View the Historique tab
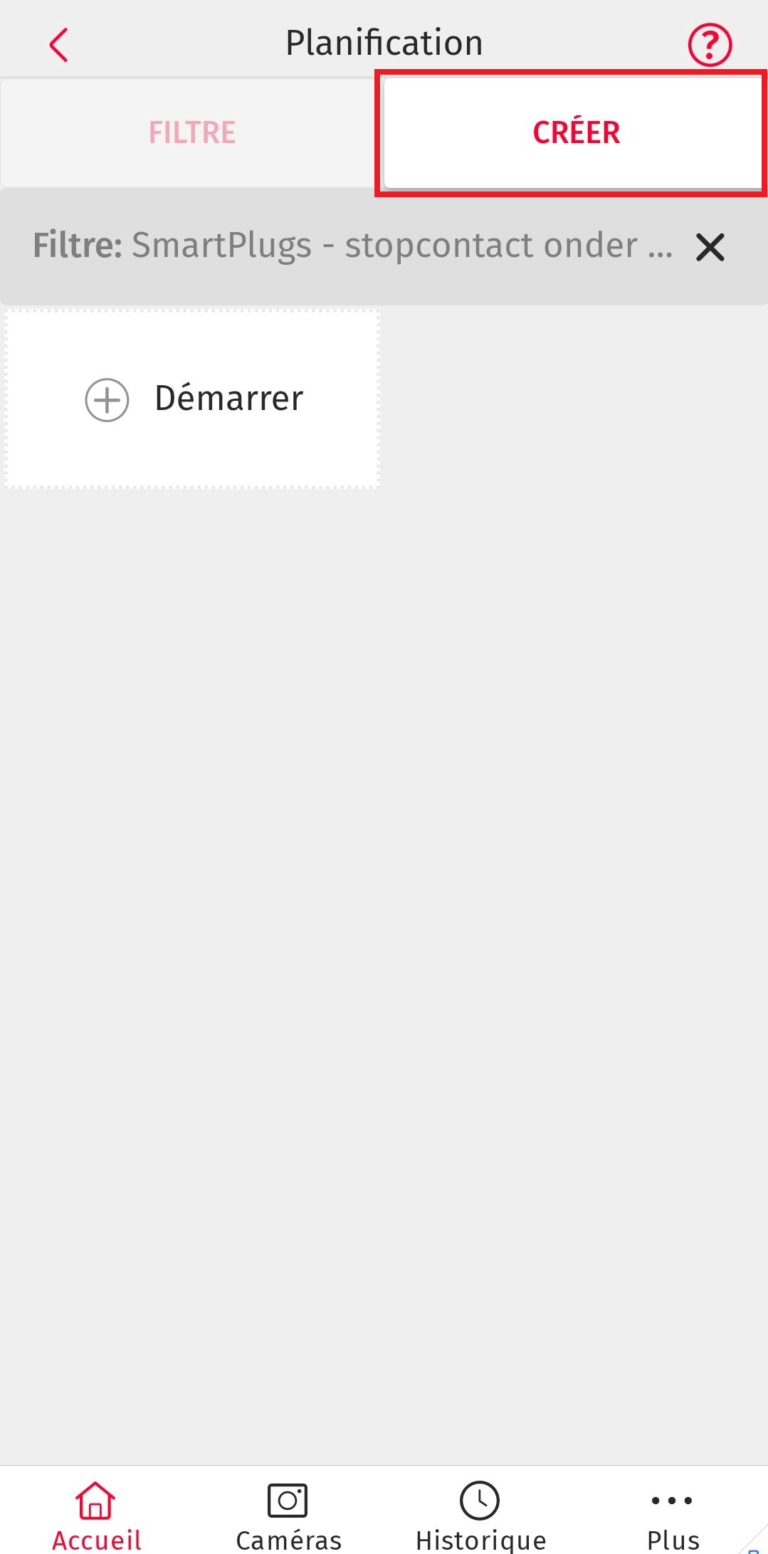The height and width of the screenshot is (1554, 768). 480,1516
